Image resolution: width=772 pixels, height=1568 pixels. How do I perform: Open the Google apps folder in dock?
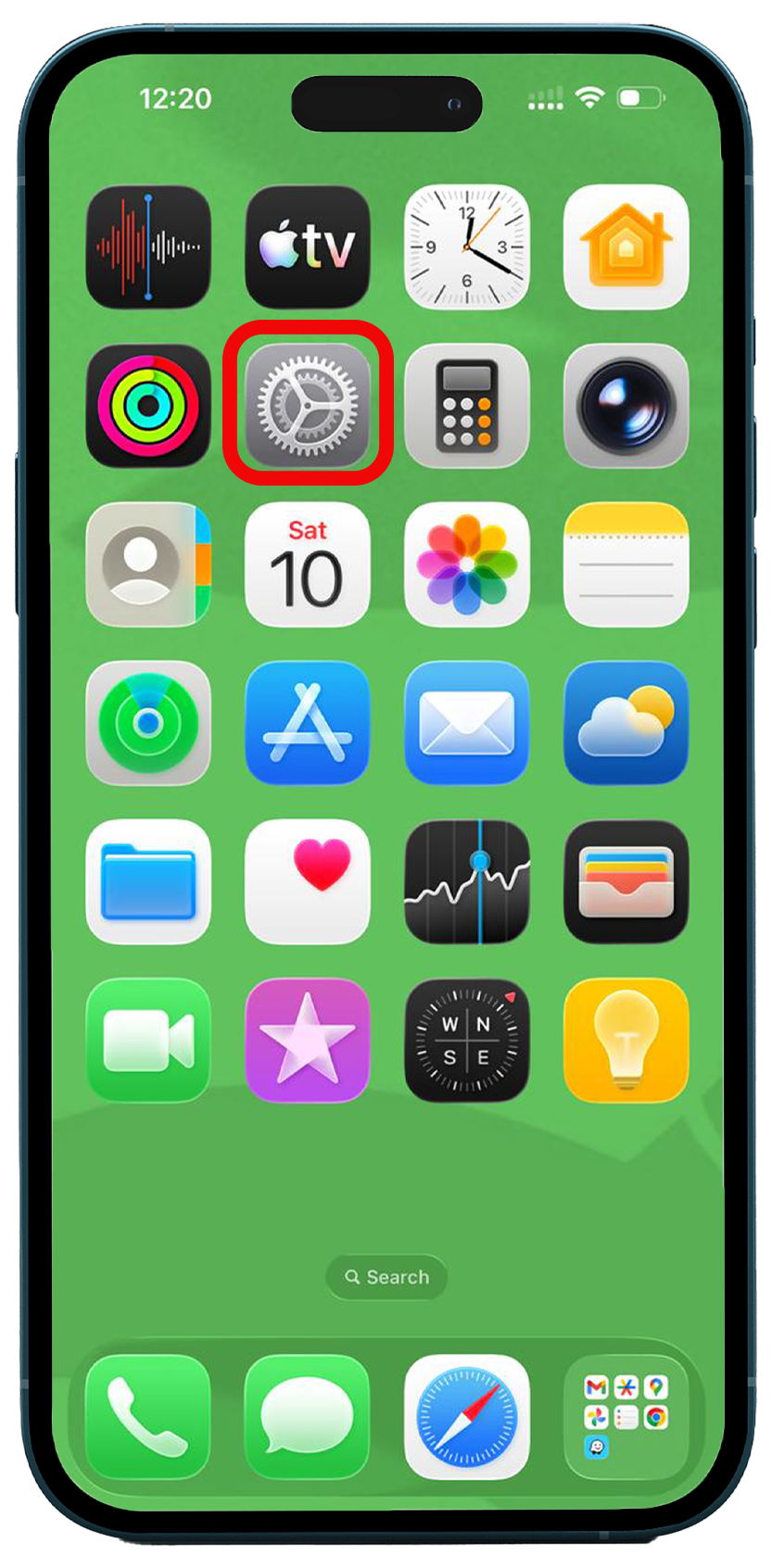(626, 1417)
